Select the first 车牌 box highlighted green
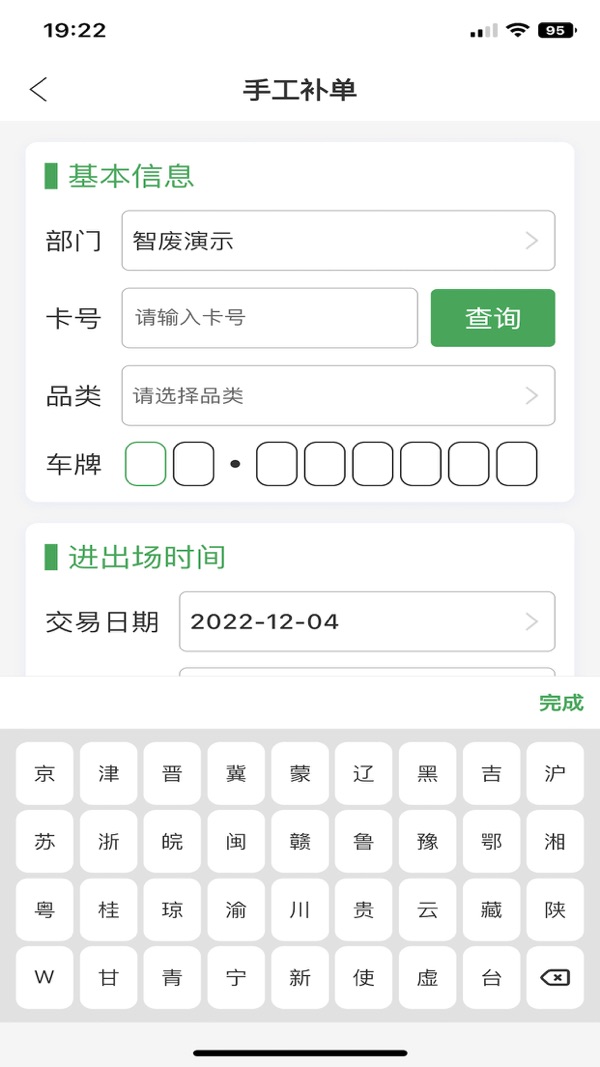The height and width of the screenshot is (1067, 600). coord(146,464)
